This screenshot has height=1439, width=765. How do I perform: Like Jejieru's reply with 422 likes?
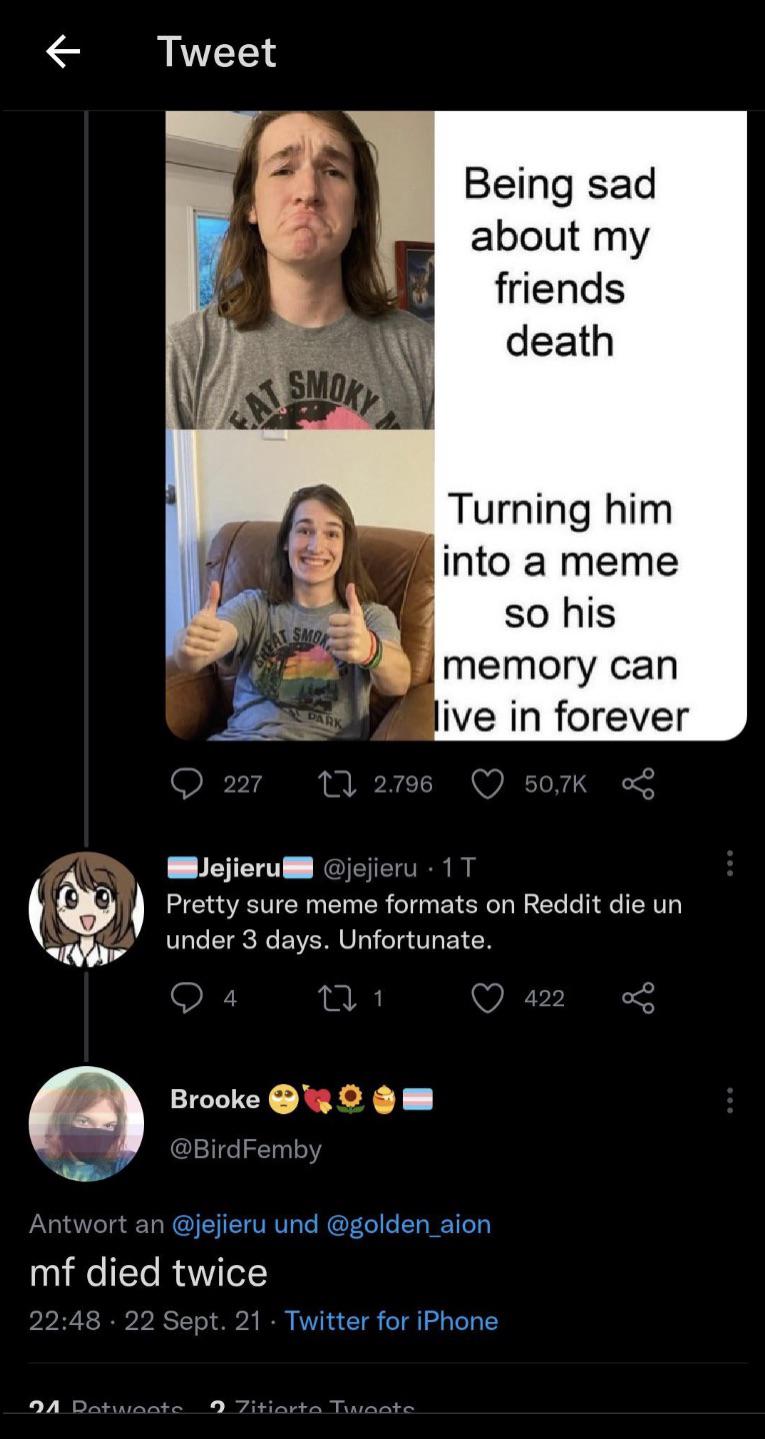[x=487, y=998]
